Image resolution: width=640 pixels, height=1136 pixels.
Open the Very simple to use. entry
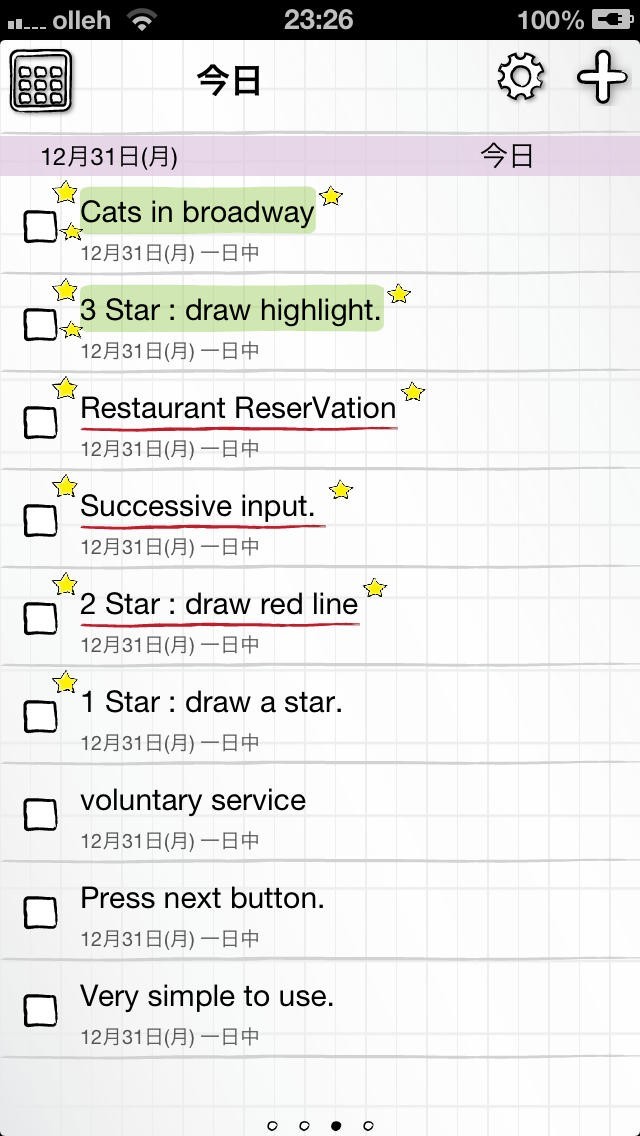click(x=207, y=996)
